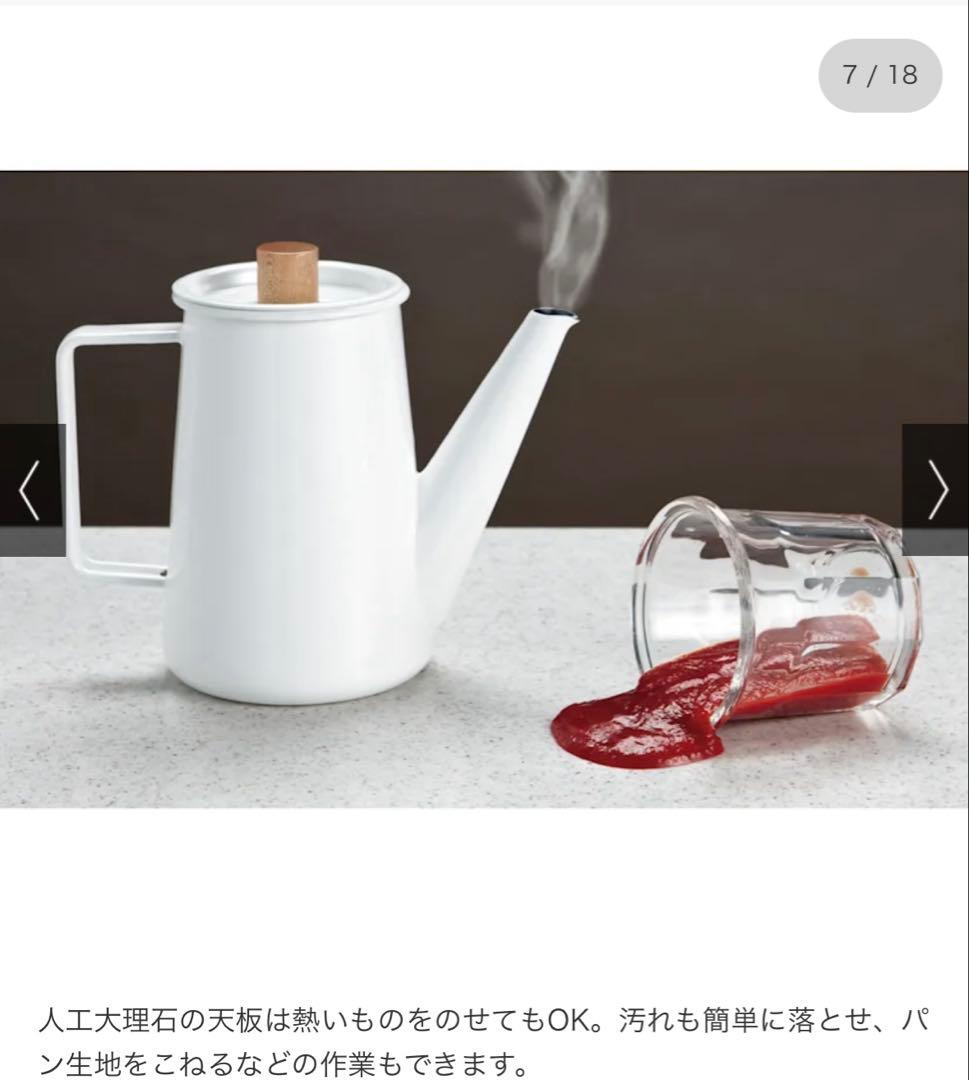
Task: Go back to the previous gallery image
Action: (30, 490)
